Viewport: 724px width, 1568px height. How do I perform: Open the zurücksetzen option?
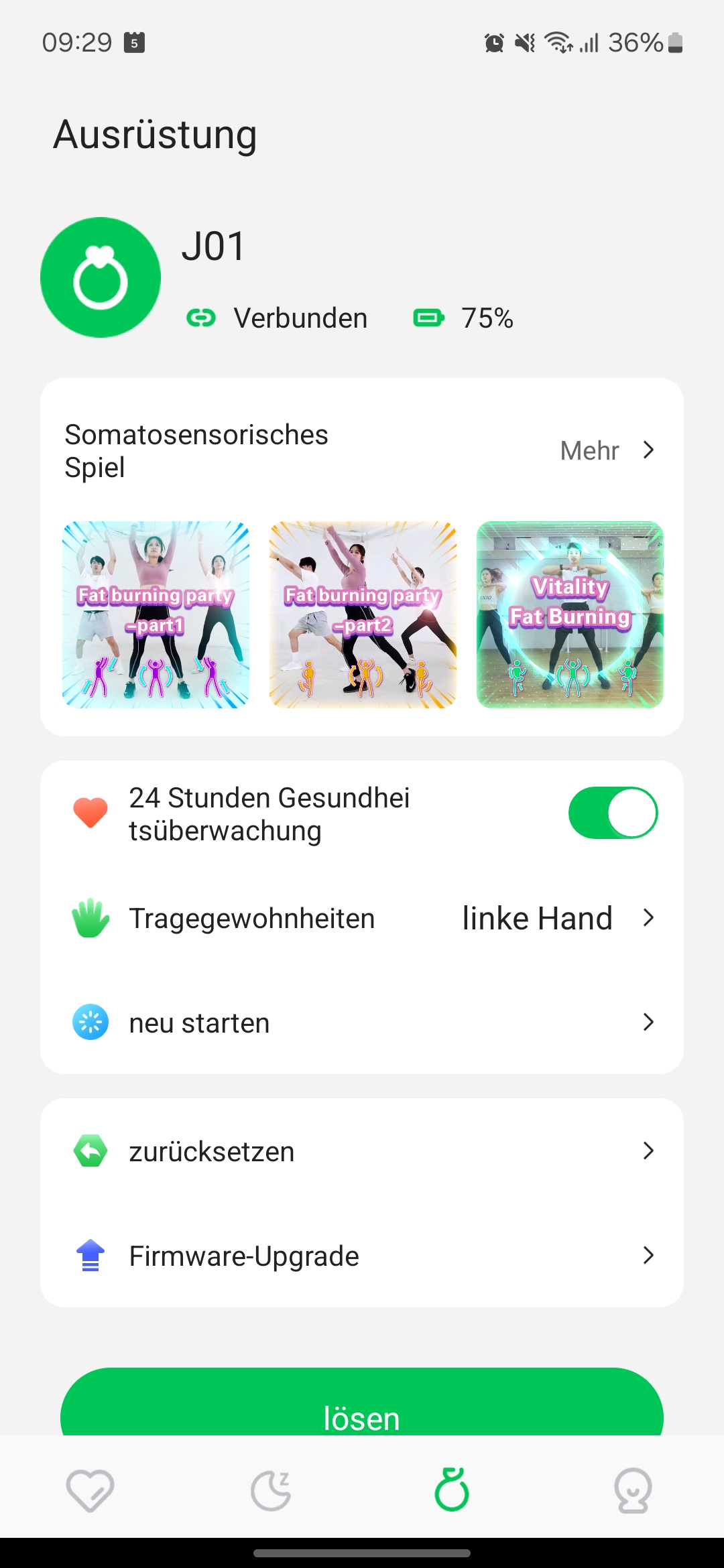(x=362, y=1151)
